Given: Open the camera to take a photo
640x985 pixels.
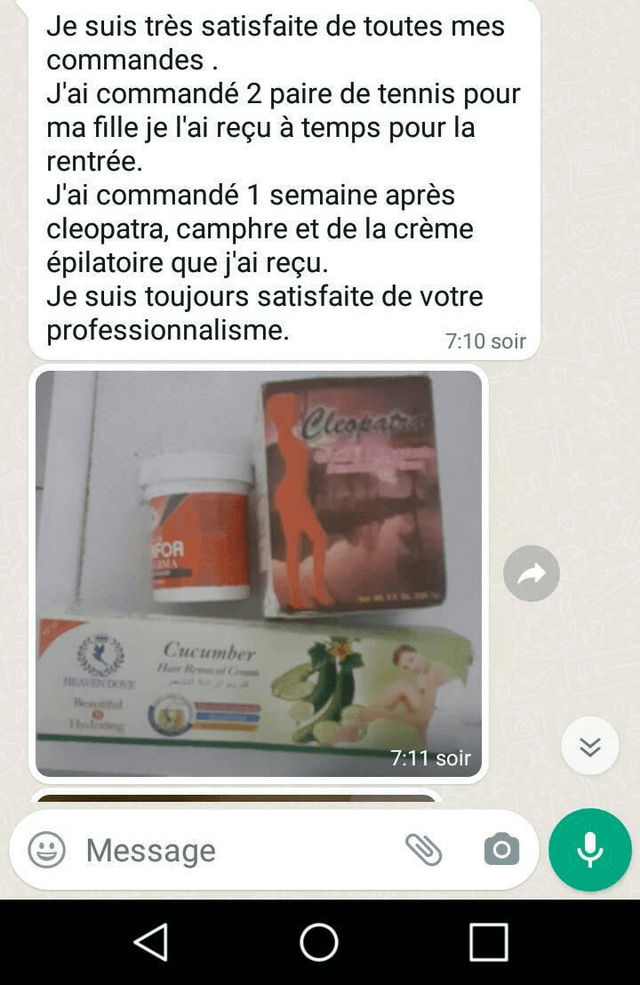Looking at the screenshot, I should coord(501,850).
